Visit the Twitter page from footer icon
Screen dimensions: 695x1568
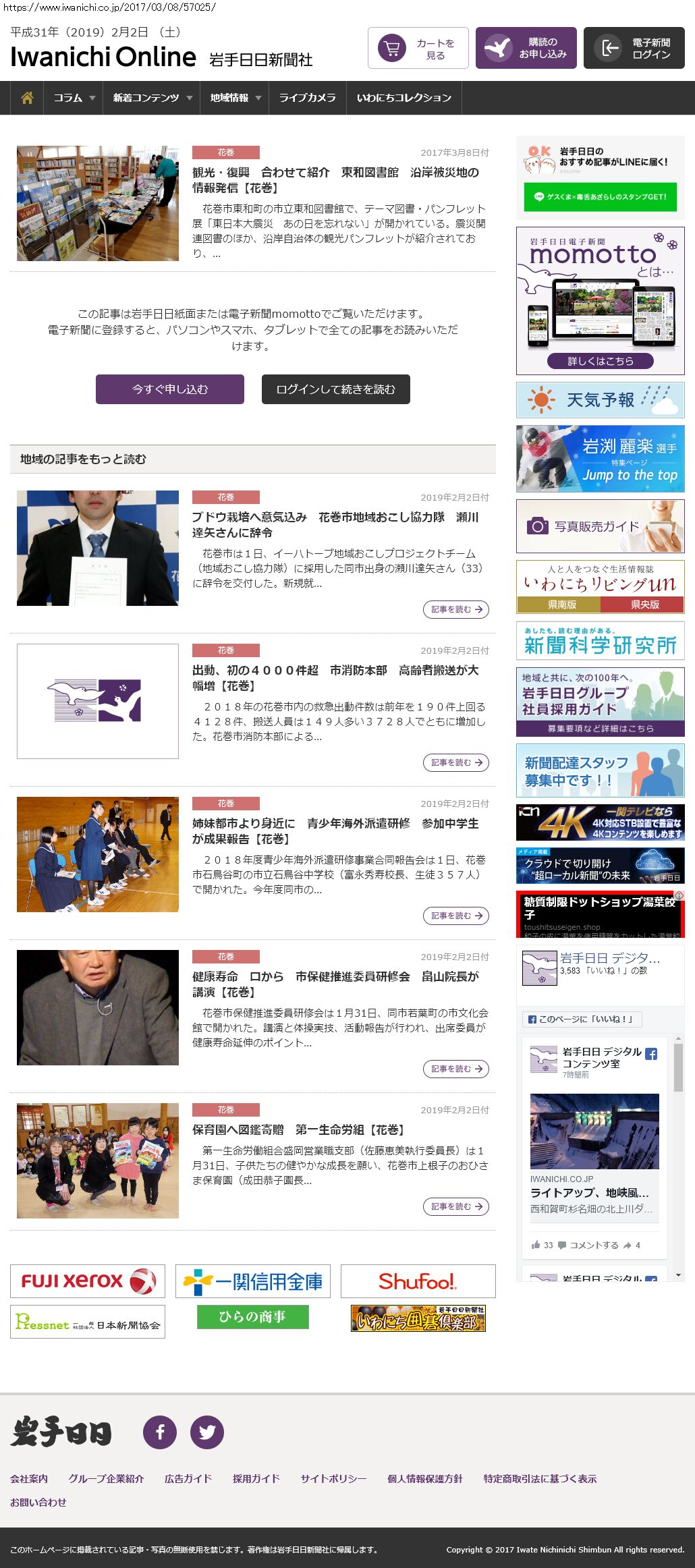coord(207,1432)
